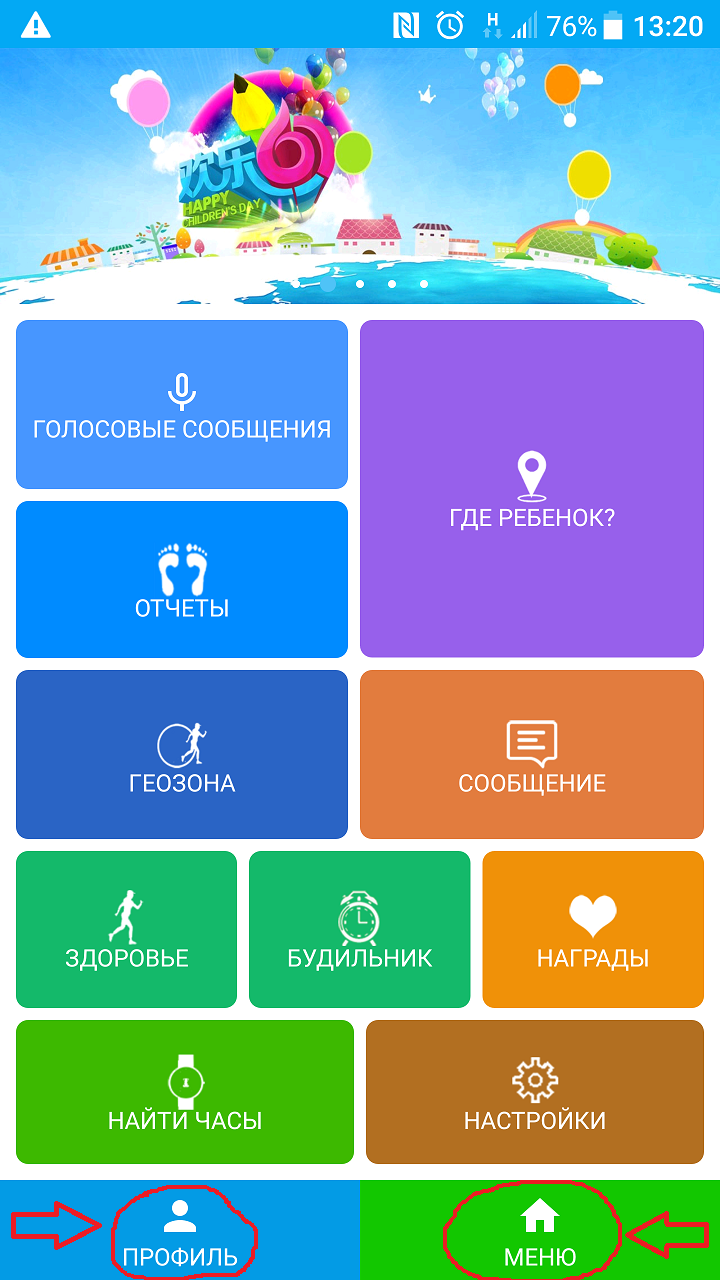Open the Геозона tile
The height and width of the screenshot is (1280, 720).
click(x=182, y=754)
